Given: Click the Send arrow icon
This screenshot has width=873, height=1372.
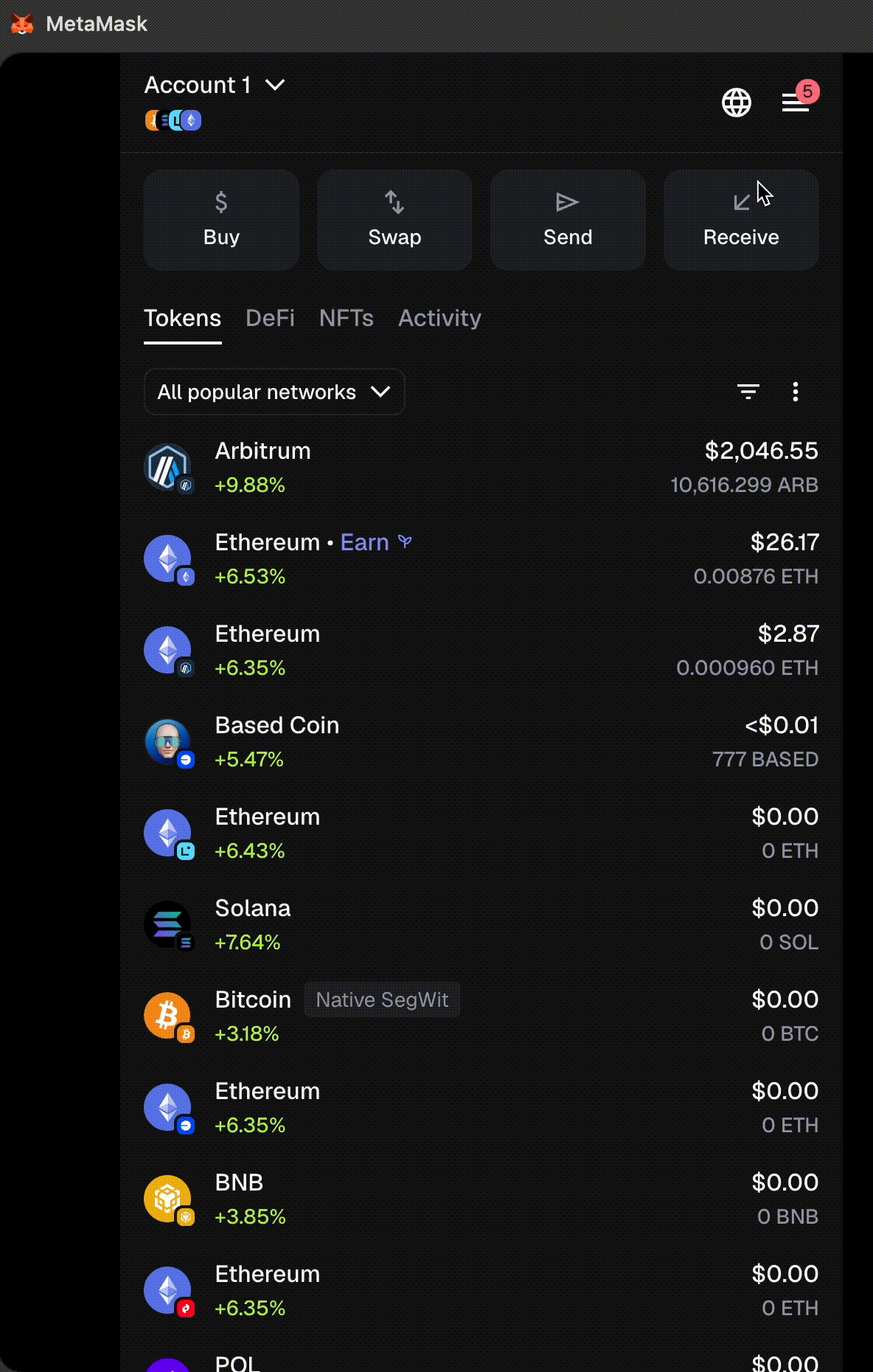Looking at the screenshot, I should (567, 201).
